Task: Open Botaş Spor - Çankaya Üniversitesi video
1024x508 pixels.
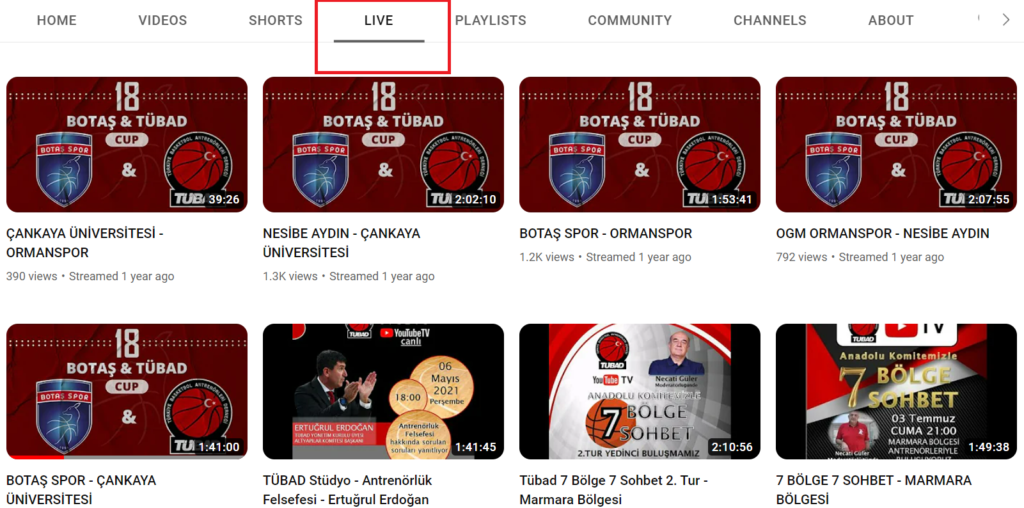Action: 127,391
